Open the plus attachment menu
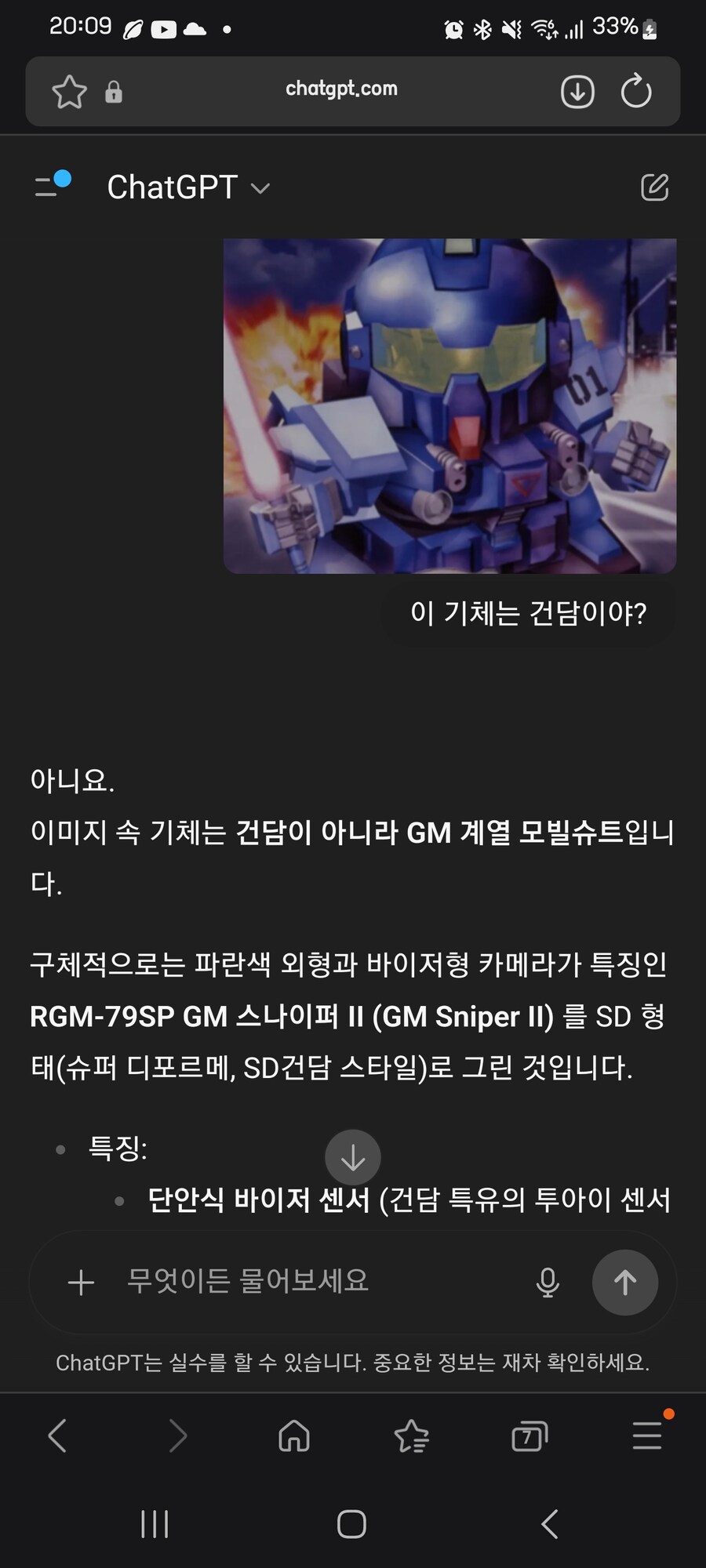The height and width of the screenshot is (1568, 706). tap(81, 1283)
